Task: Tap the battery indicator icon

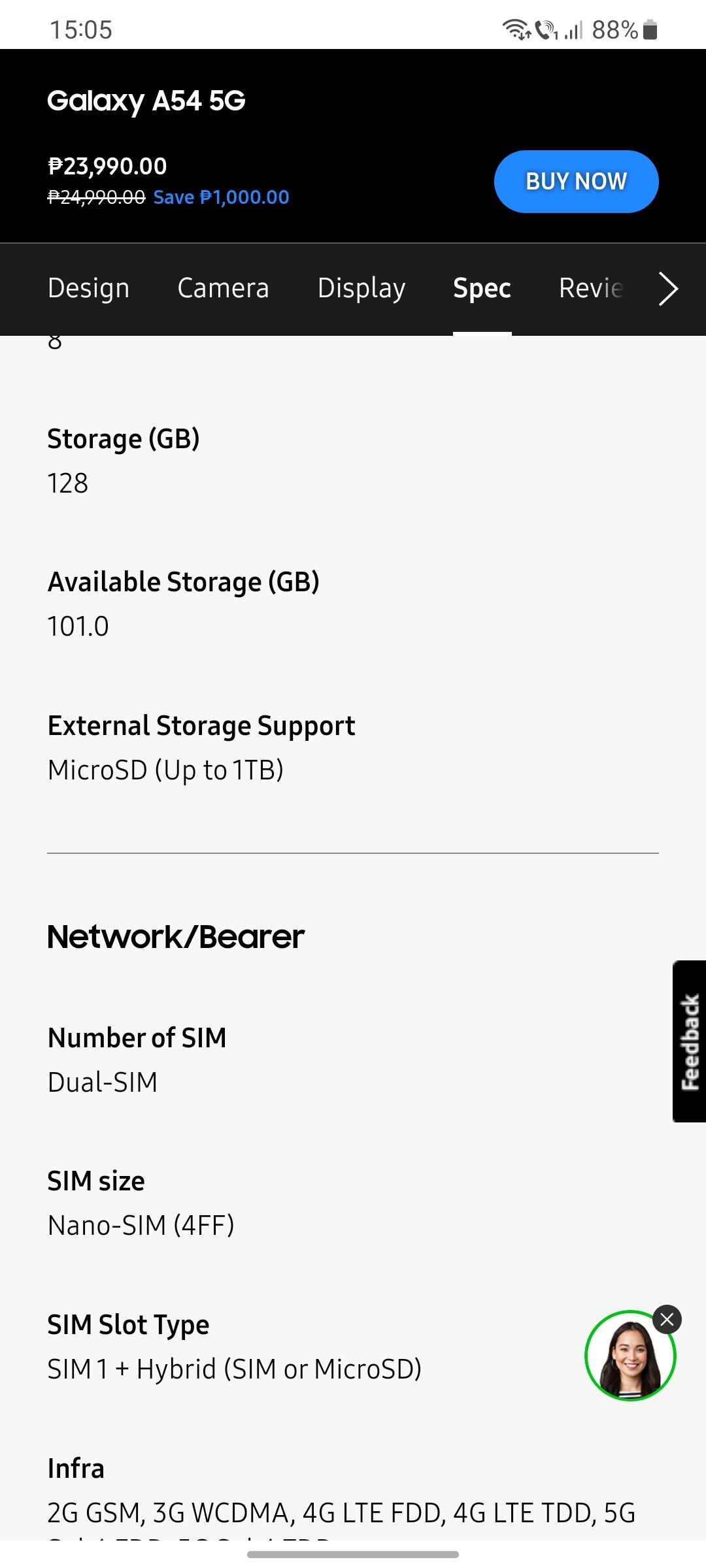Action: (650, 27)
